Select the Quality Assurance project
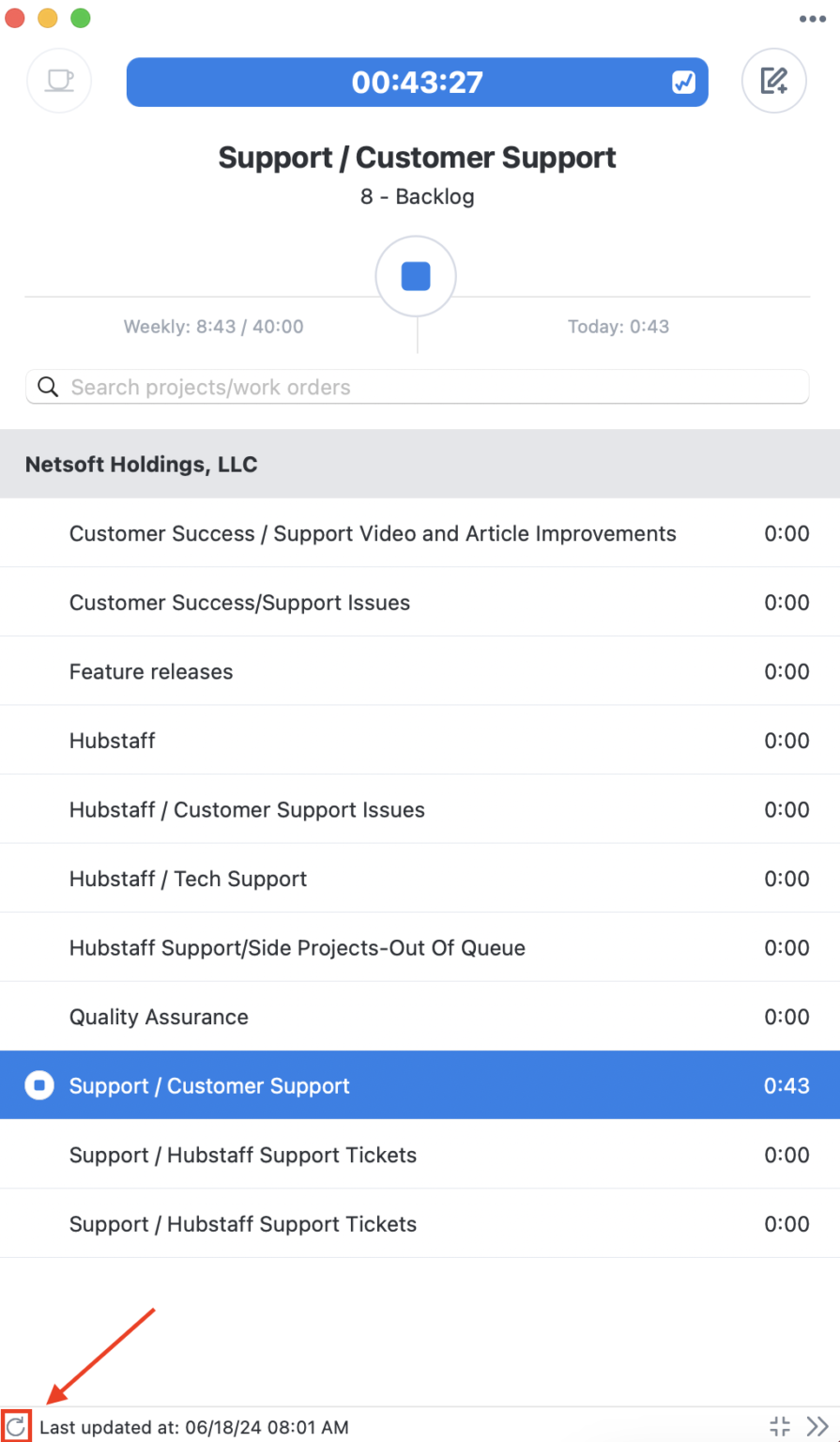 158,1016
